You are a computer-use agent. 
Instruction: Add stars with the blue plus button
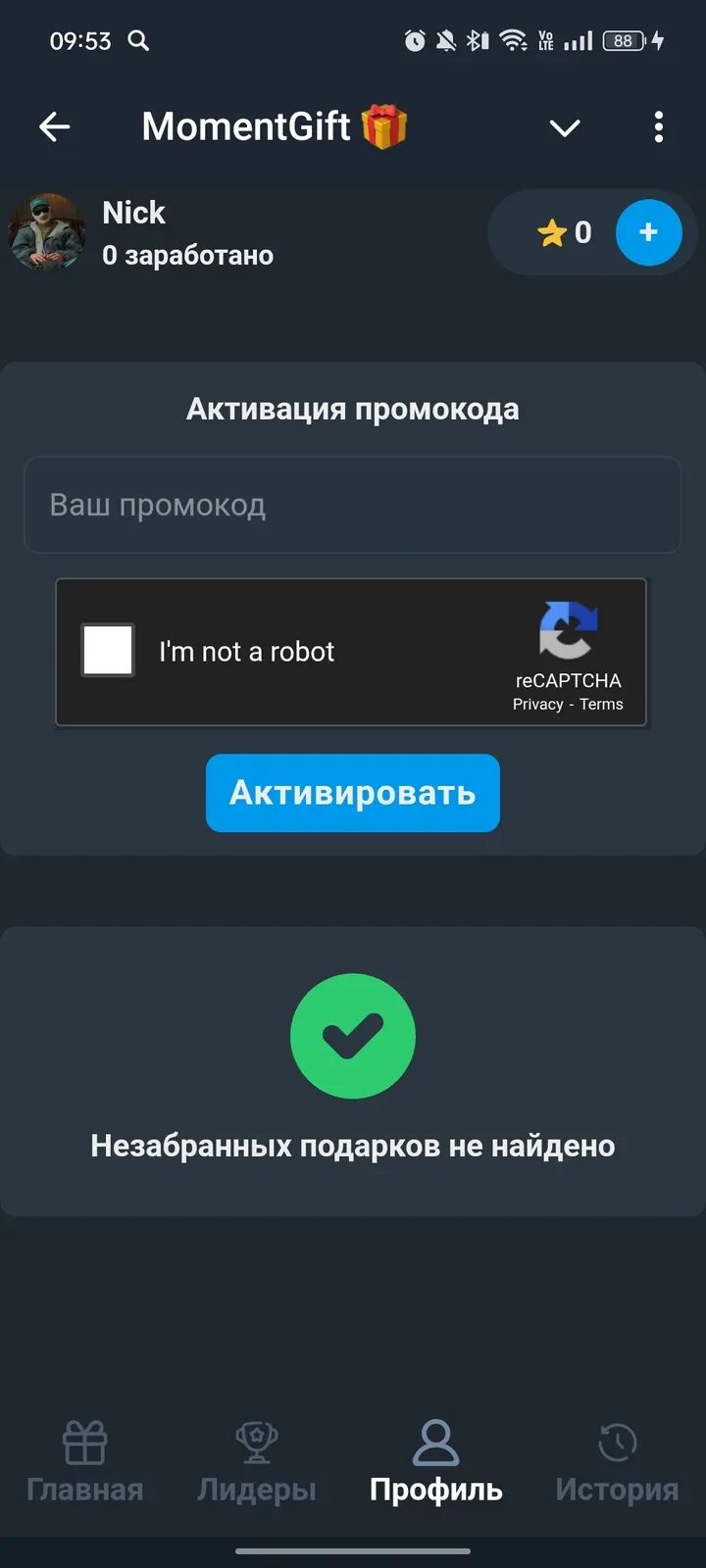pyautogui.click(x=648, y=232)
